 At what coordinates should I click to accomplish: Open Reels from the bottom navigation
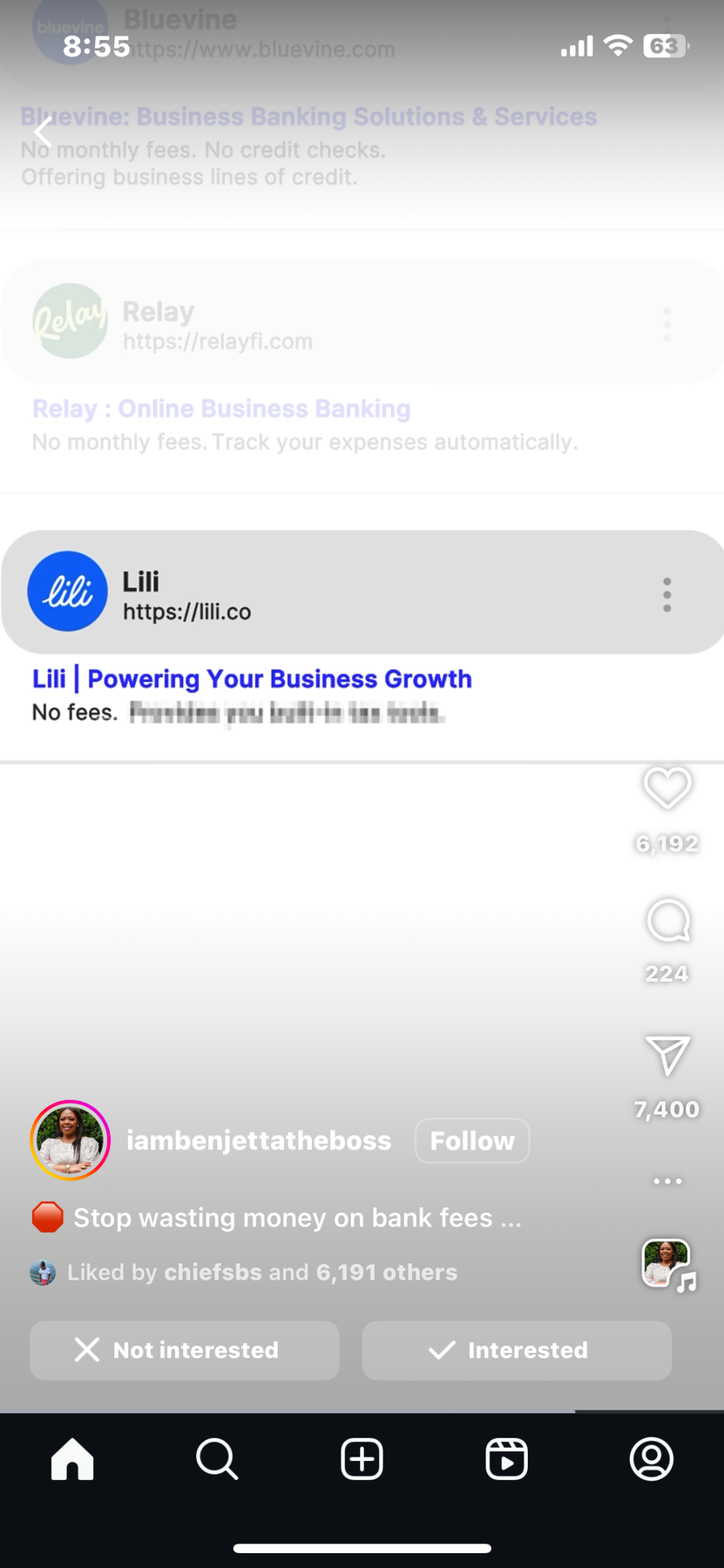(506, 1459)
